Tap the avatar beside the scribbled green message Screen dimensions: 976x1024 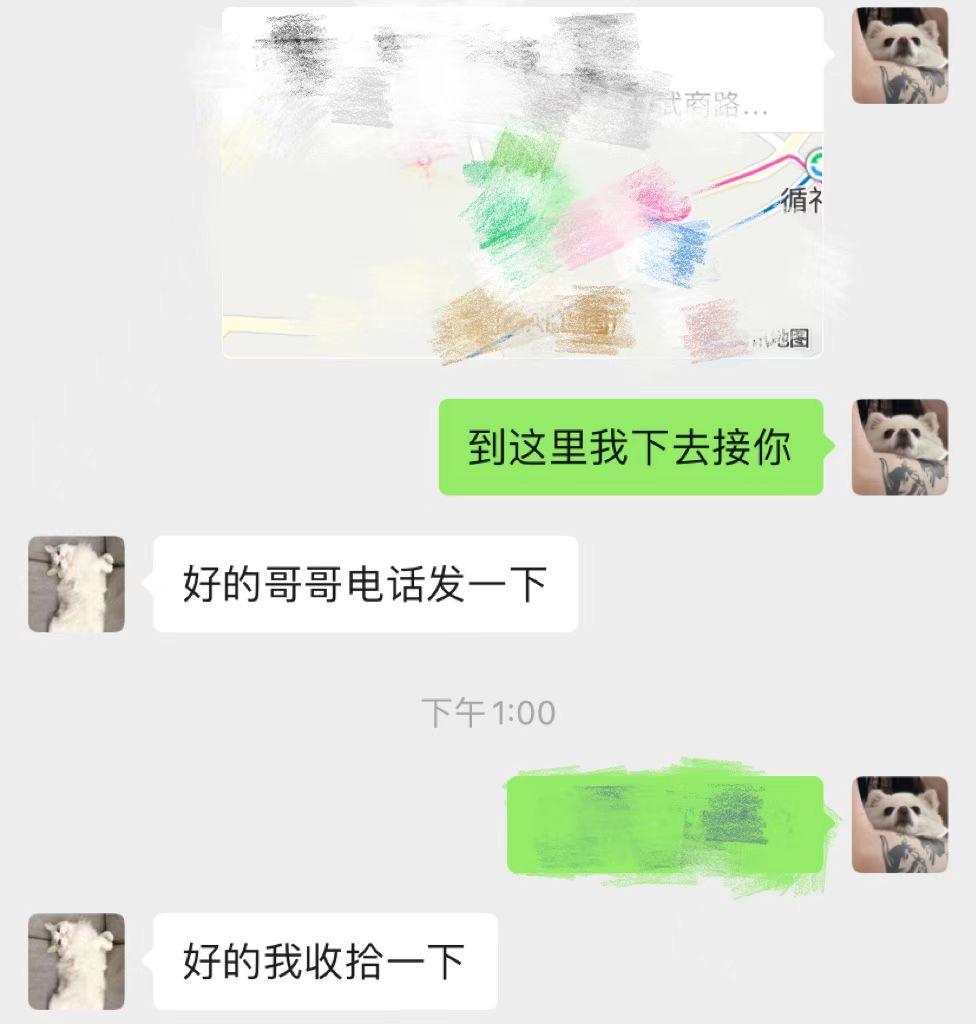[899, 824]
